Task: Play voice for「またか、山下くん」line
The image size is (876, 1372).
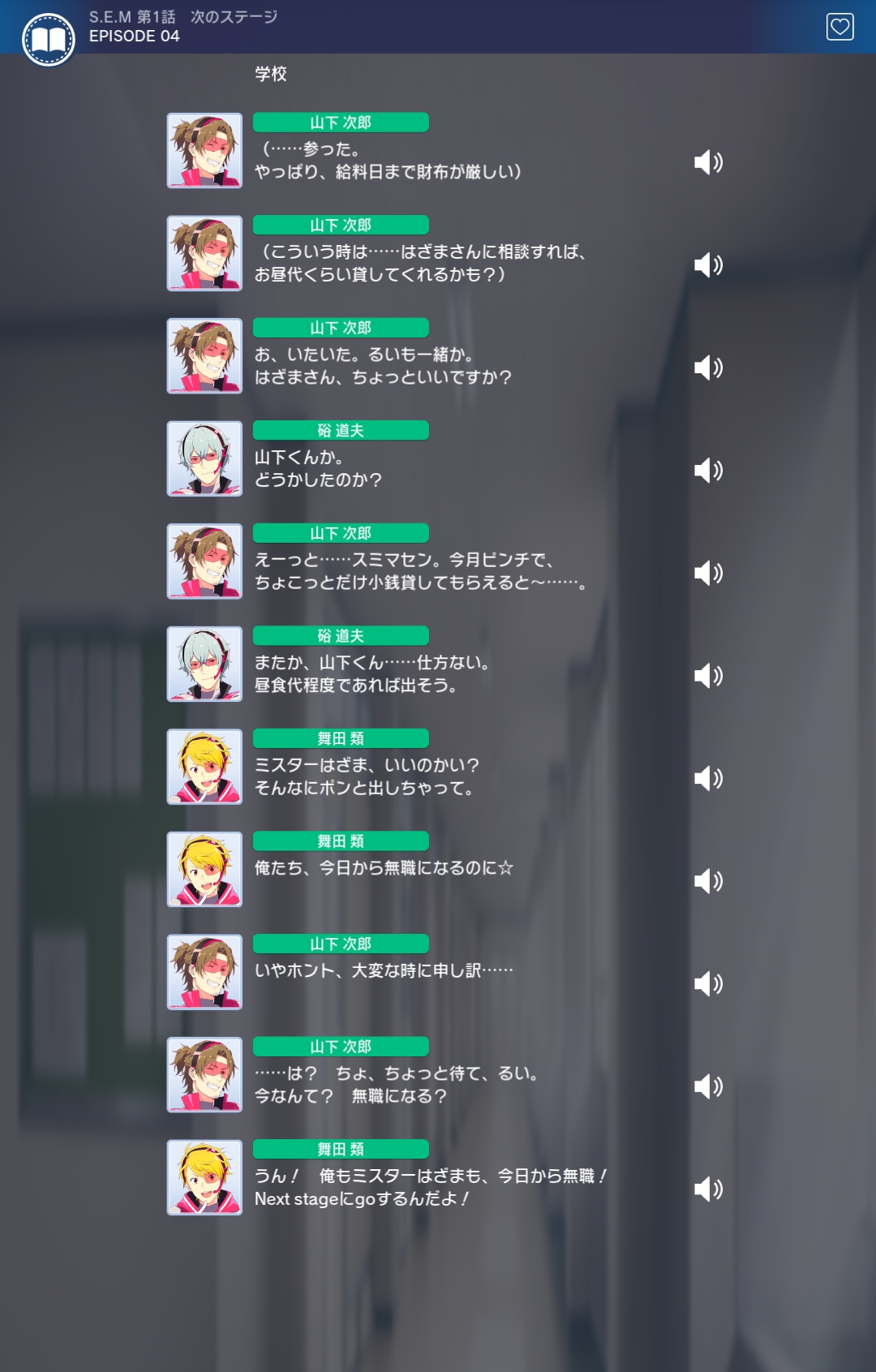Action: (x=708, y=676)
